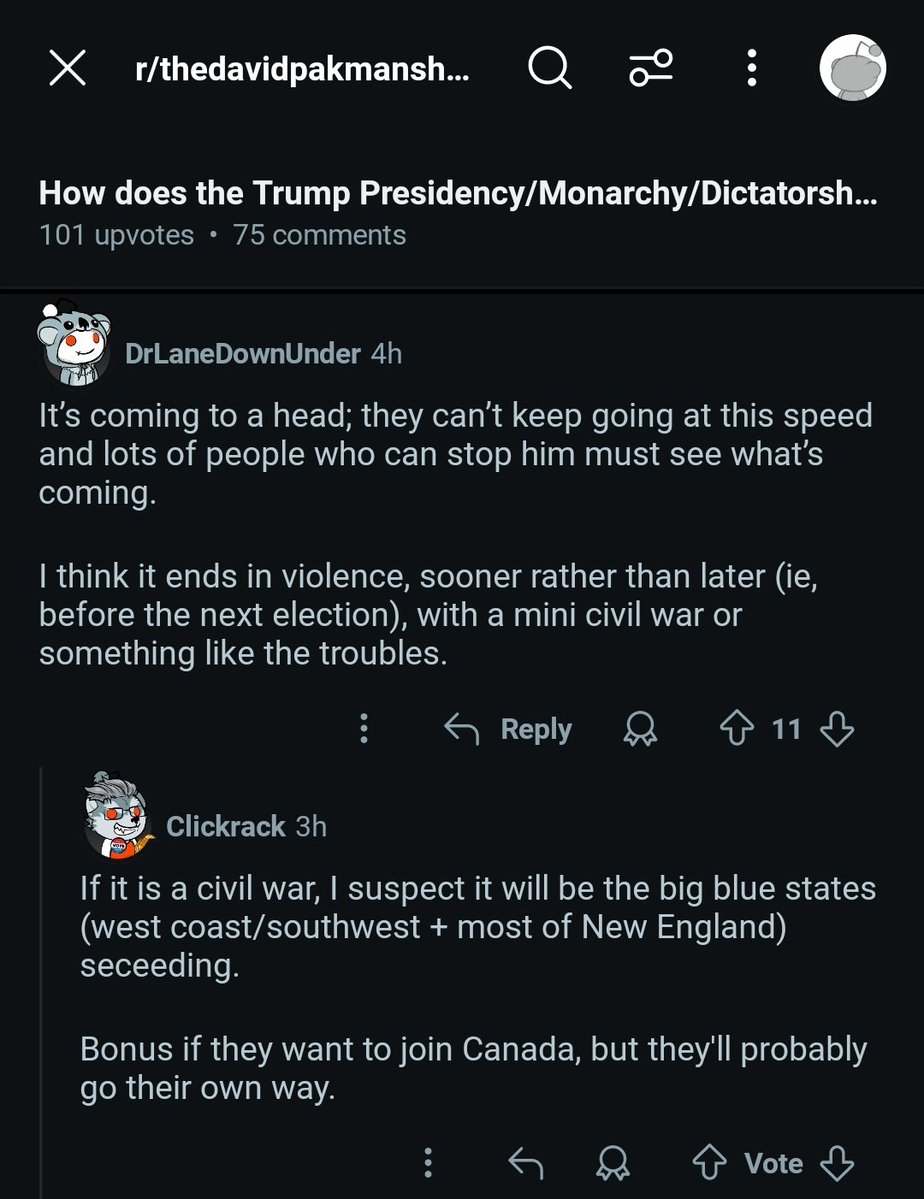The width and height of the screenshot is (924, 1199).
Task: Open options for DrLaneDownUnder's comment
Action: point(365,729)
